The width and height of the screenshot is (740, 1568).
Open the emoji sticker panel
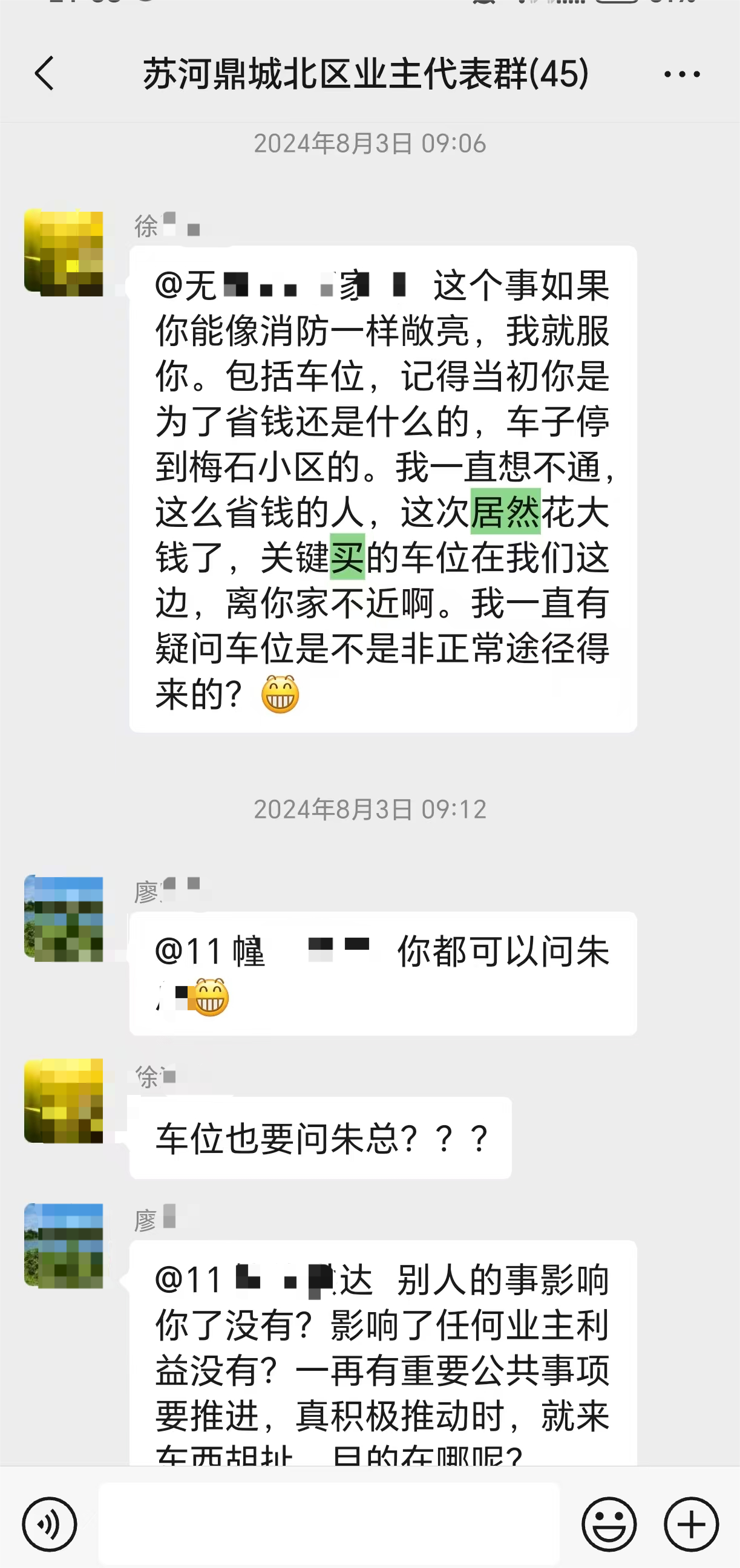[x=609, y=1524]
